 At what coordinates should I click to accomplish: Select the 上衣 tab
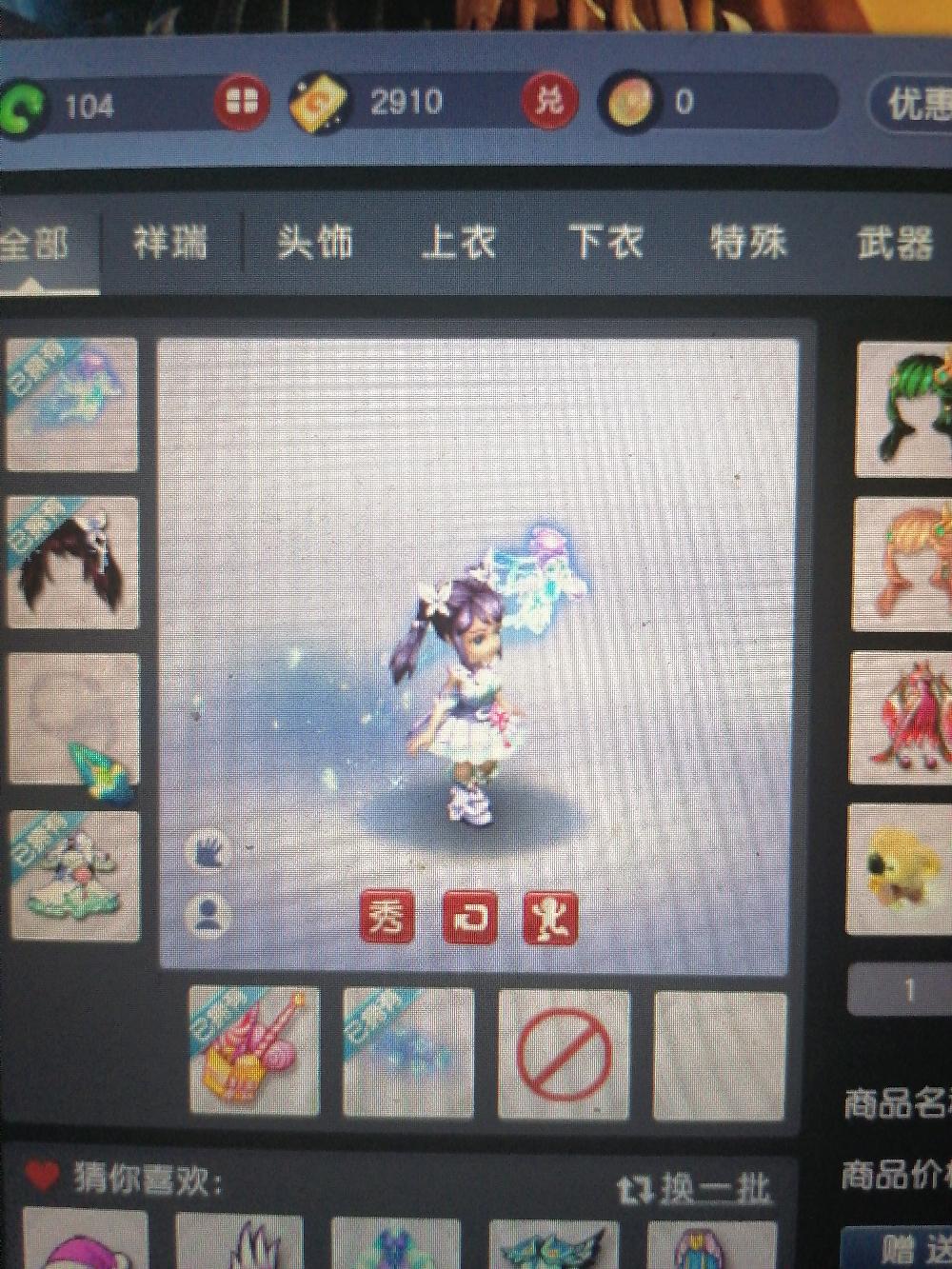click(459, 243)
